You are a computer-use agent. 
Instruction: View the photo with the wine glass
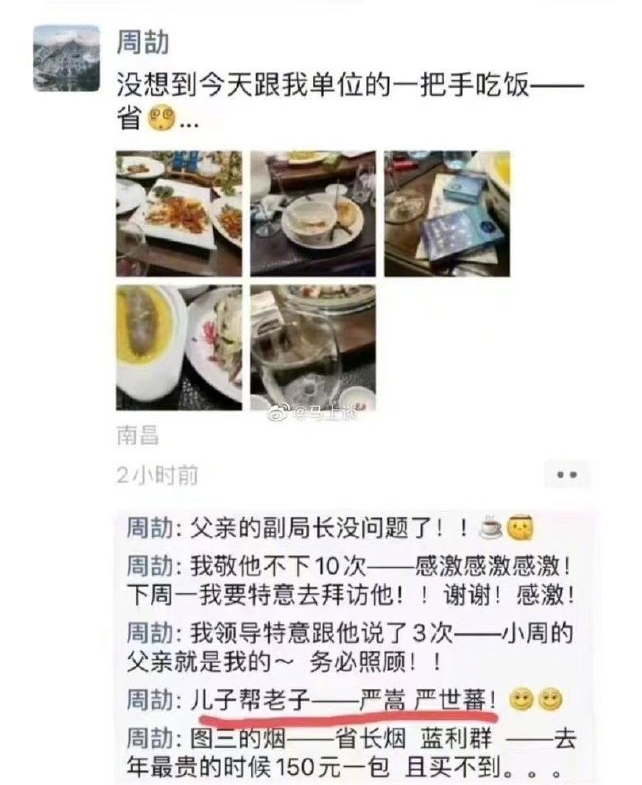coord(313,347)
